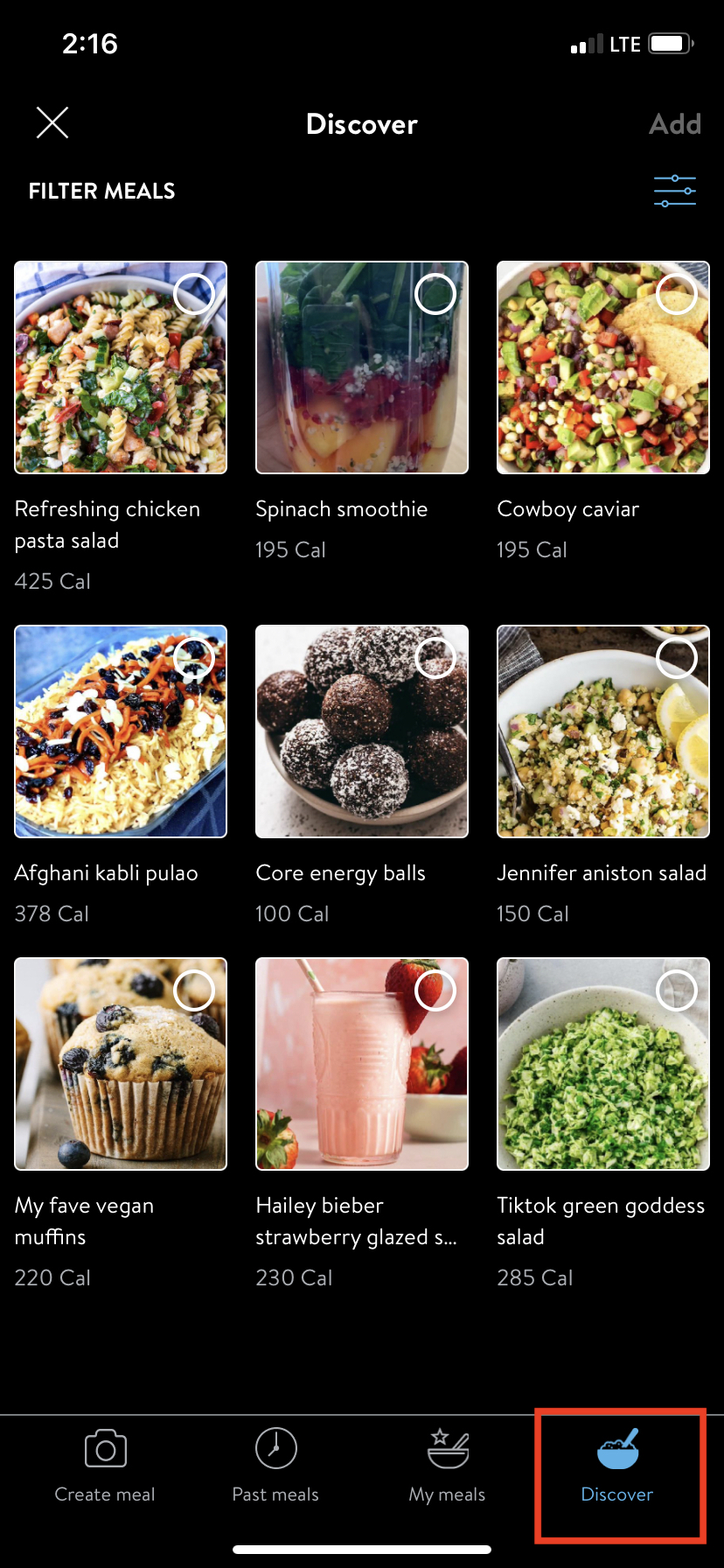Close the Discover screen
This screenshot has width=724, height=1568.
52,123
